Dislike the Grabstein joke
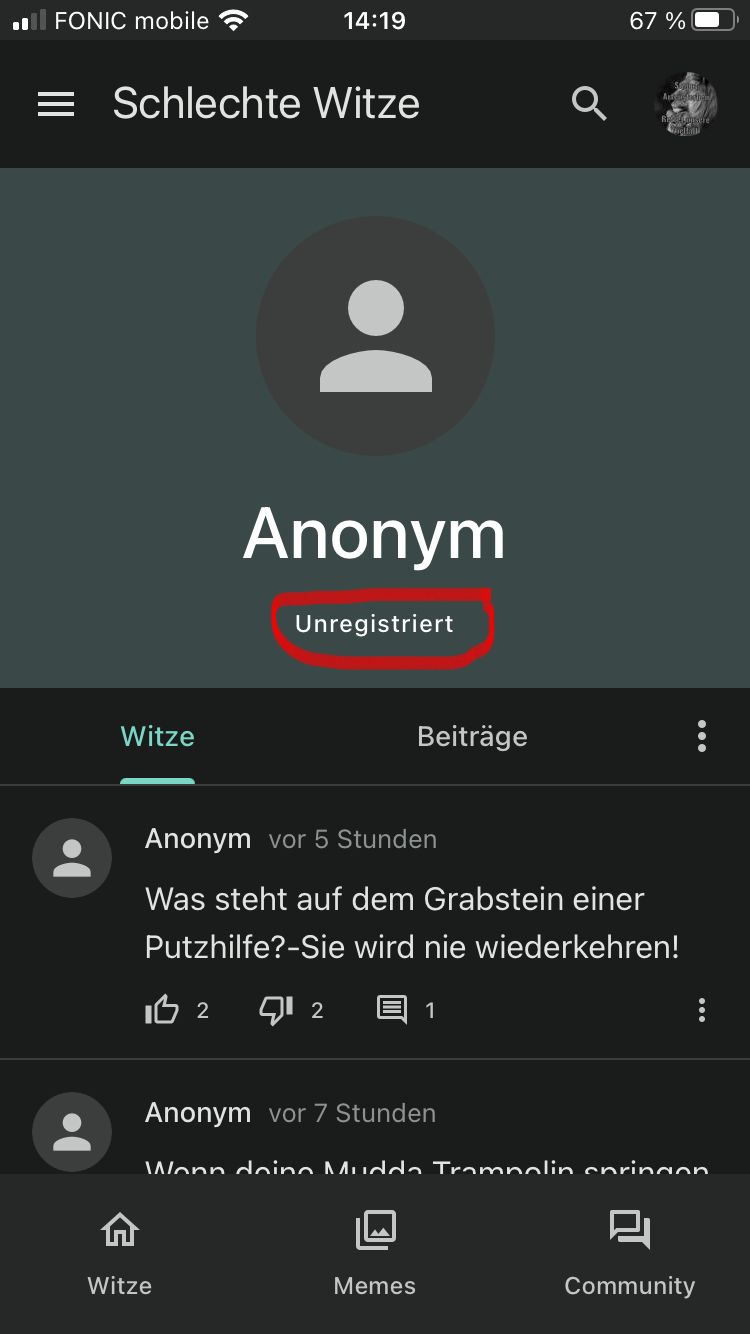 276,1010
